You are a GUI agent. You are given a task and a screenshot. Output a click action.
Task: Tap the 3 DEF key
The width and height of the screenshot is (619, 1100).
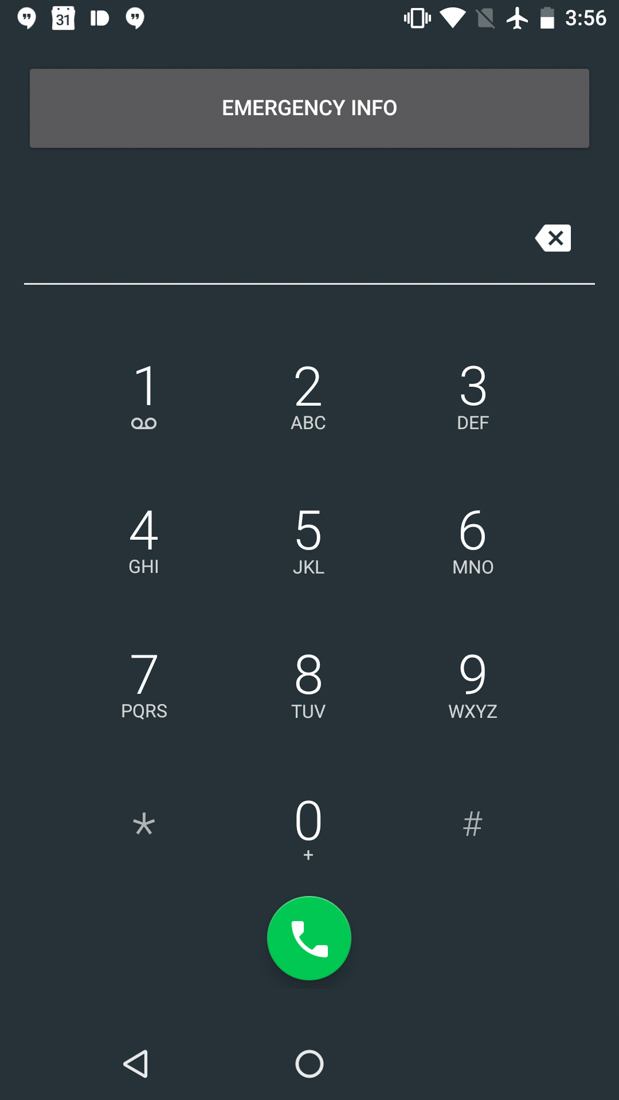[472, 397]
